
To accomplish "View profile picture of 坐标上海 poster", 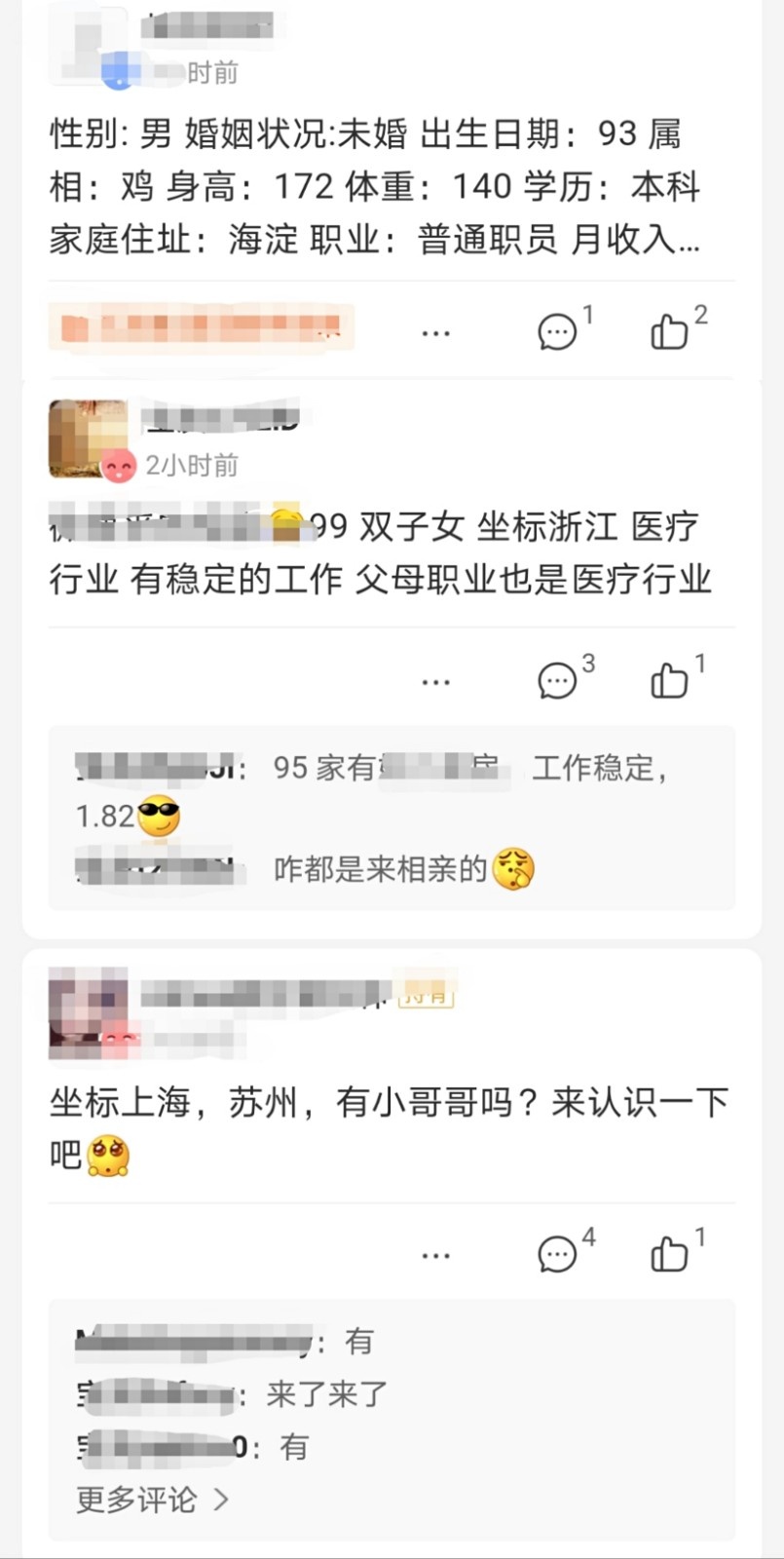I will [88, 1011].
